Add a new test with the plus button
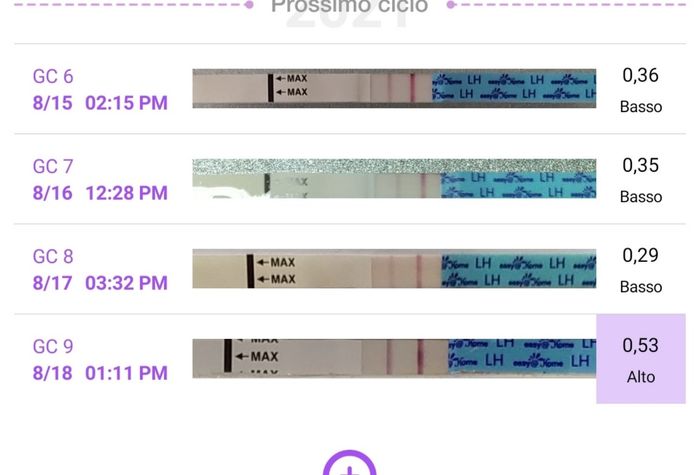Viewport: 700px width, 475px height. [349, 465]
